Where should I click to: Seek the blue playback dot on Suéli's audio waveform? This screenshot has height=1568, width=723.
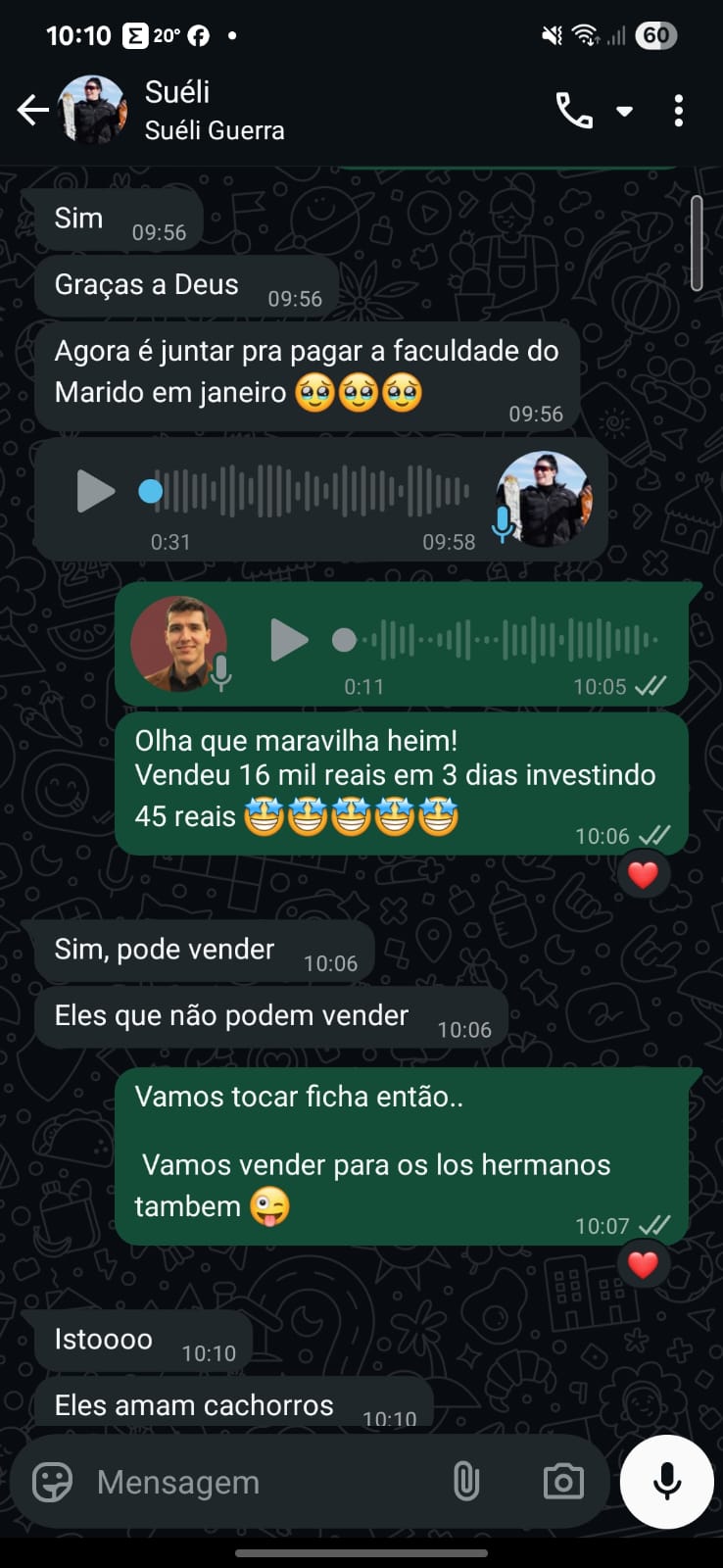tap(151, 492)
